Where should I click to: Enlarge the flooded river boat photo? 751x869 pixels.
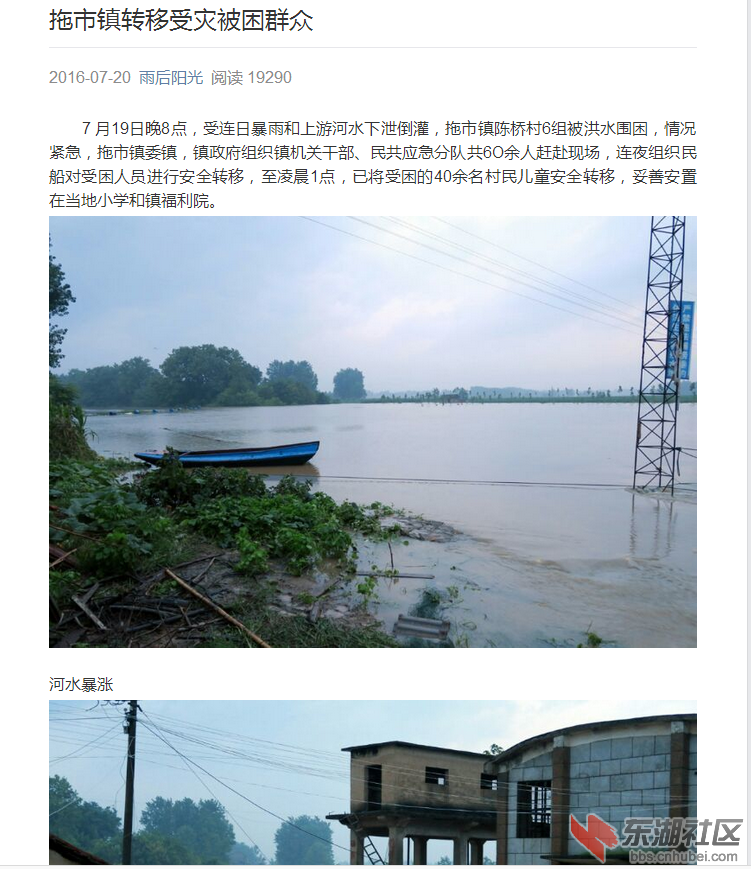pyautogui.click(x=372, y=432)
